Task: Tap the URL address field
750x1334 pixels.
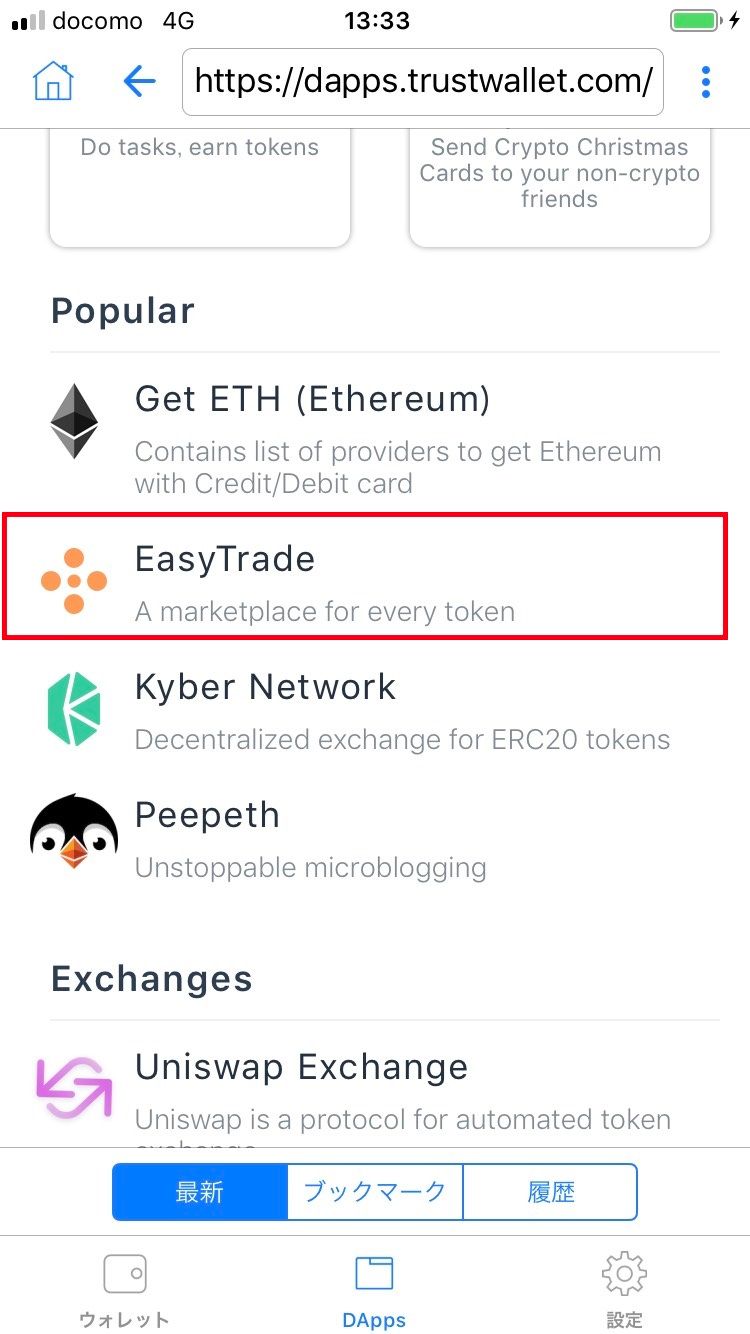Action: (423, 81)
